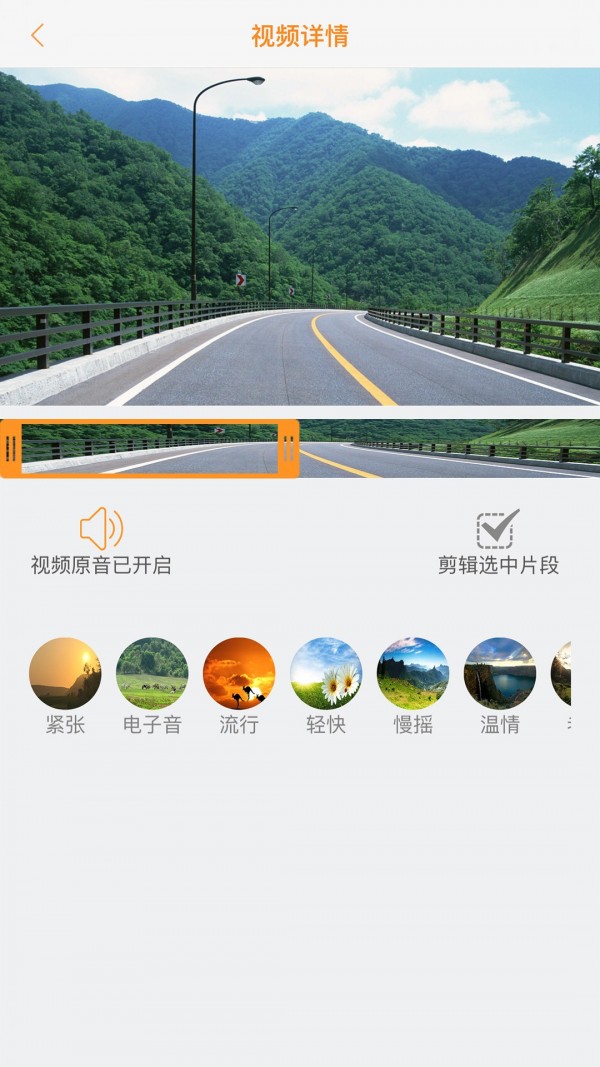The image size is (600, 1067).
Task: Go back from the video details page
Action: tap(37, 36)
